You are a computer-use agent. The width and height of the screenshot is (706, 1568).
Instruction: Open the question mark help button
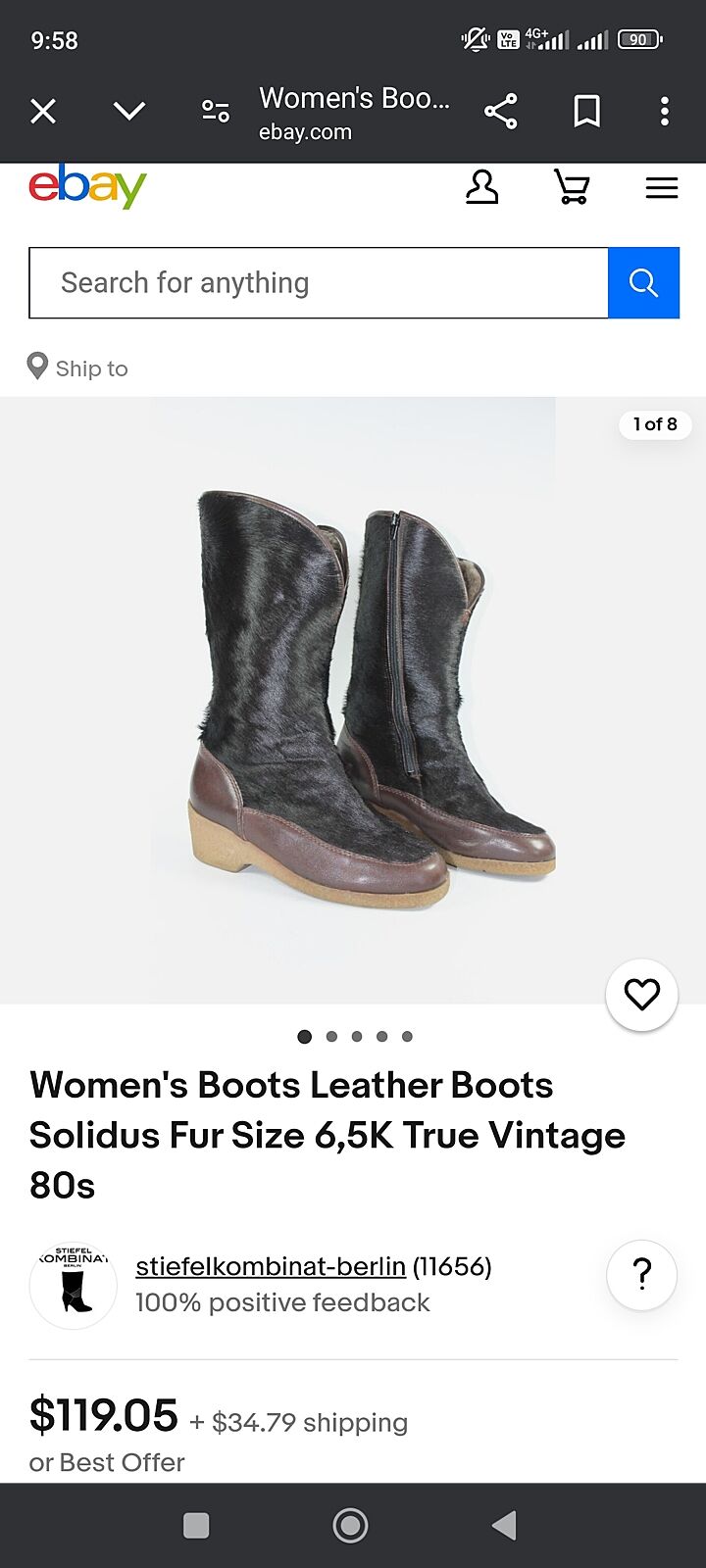coord(642,1275)
